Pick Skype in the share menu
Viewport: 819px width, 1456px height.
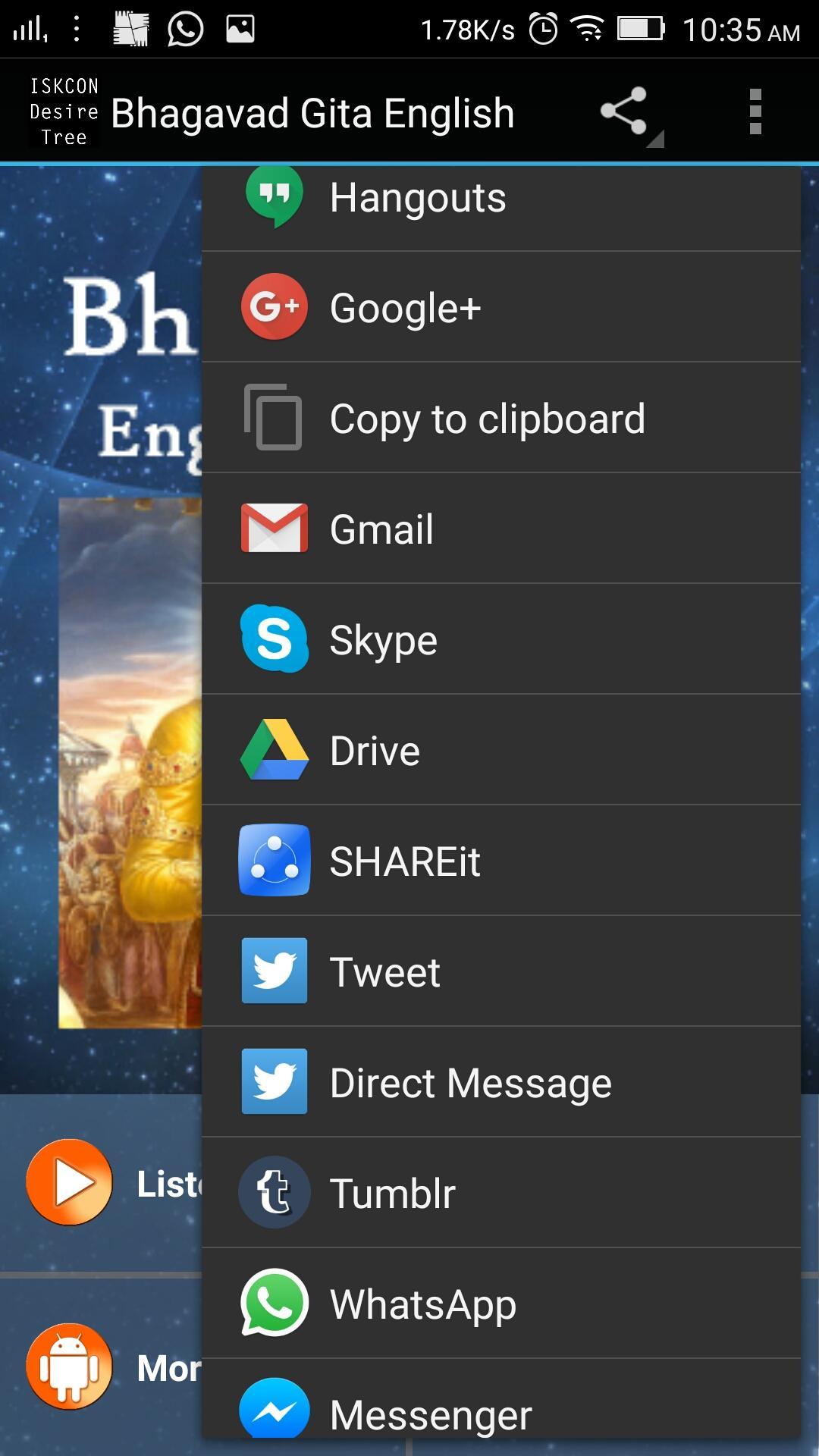coord(501,639)
